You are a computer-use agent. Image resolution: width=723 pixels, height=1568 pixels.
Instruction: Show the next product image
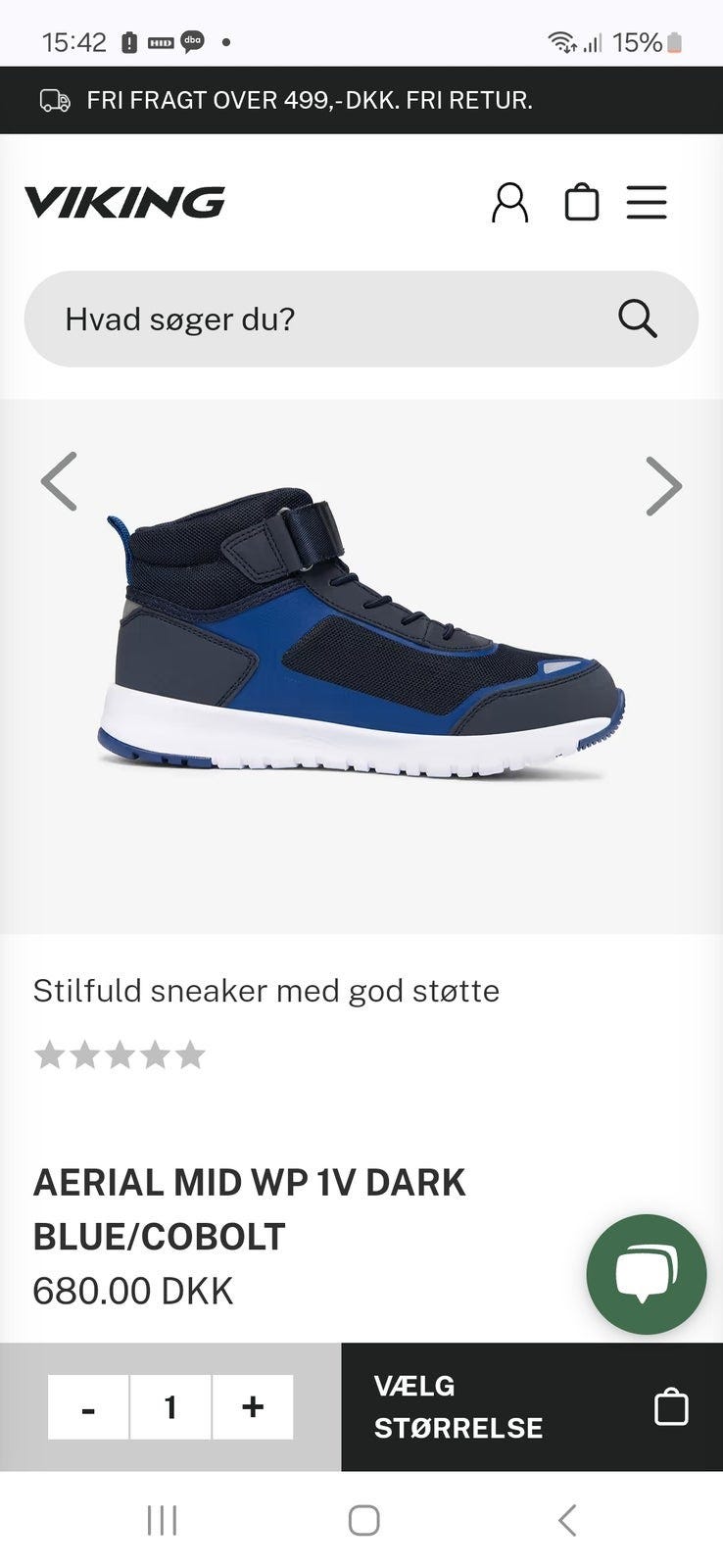pos(663,486)
